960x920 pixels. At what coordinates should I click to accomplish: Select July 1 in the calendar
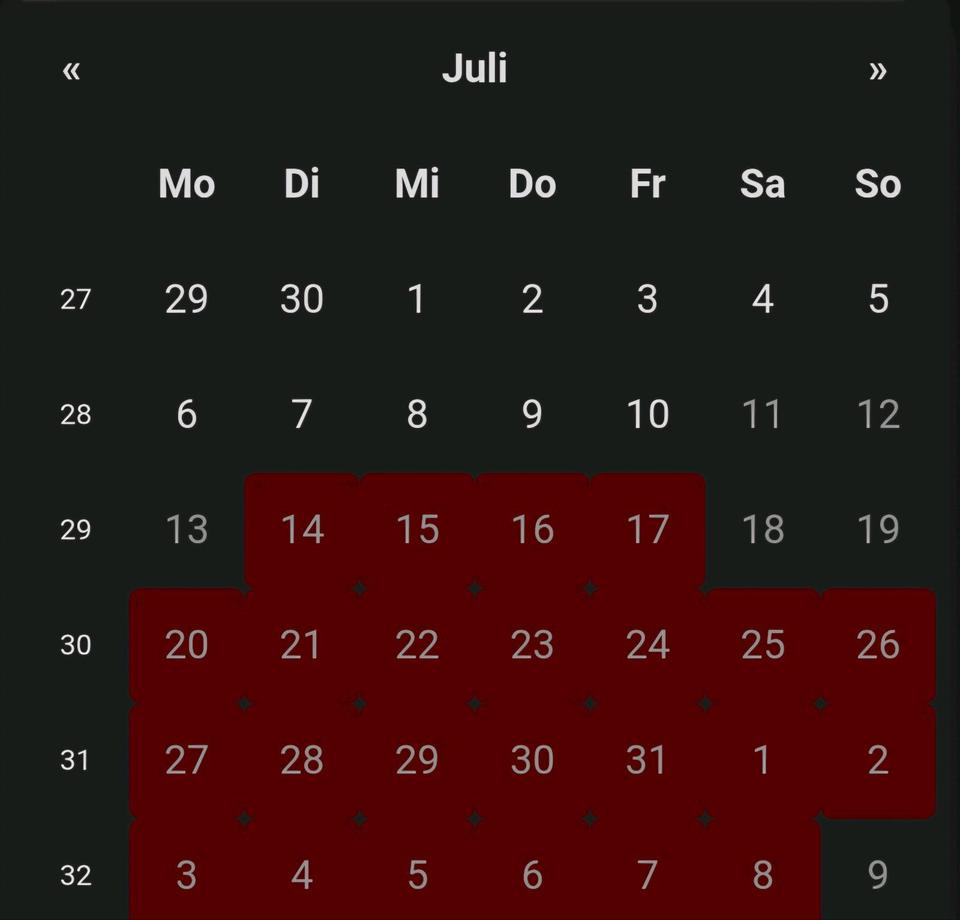pyautogui.click(x=417, y=299)
